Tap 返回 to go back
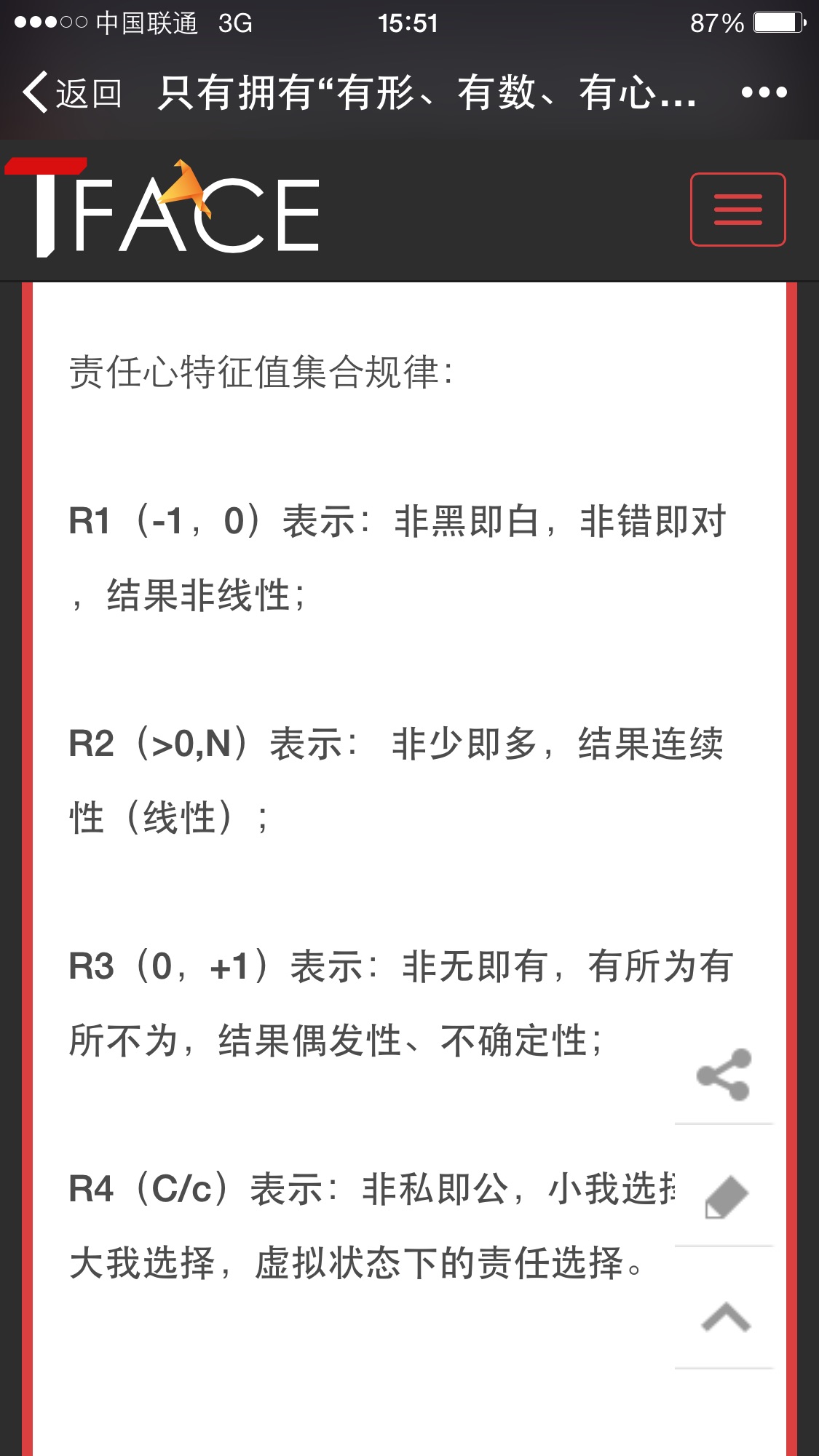This screenshot has height=1456, width=819. click(71, 93)
